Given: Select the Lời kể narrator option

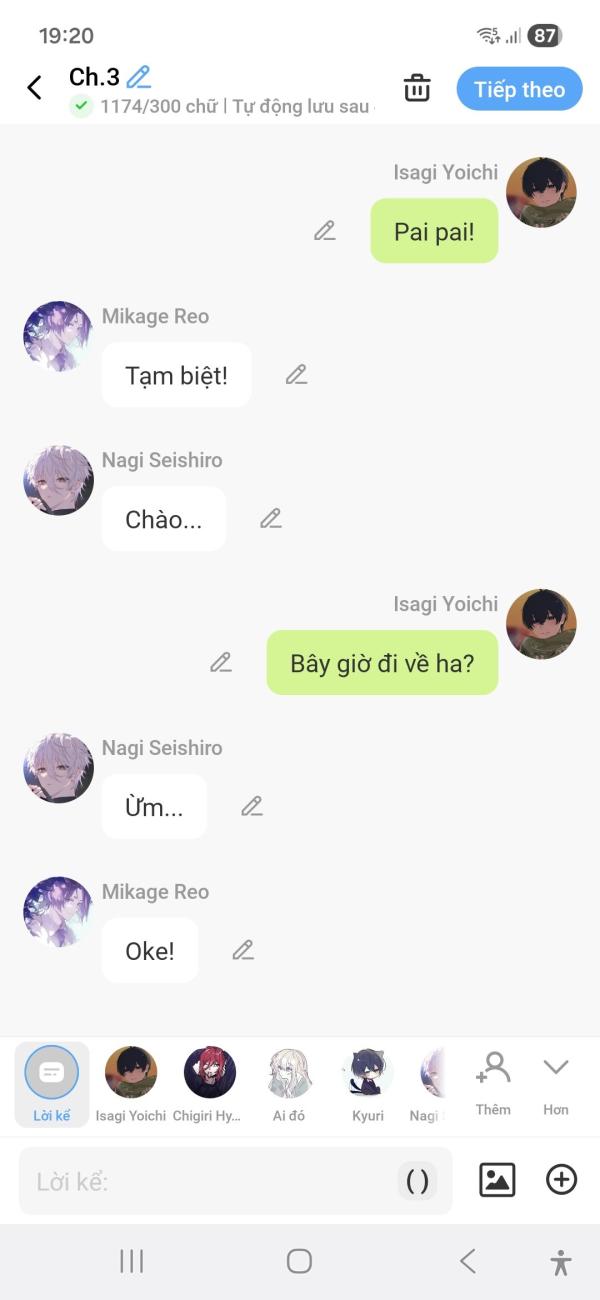Looking at the screenshot, I should (x=51, y=1084).
